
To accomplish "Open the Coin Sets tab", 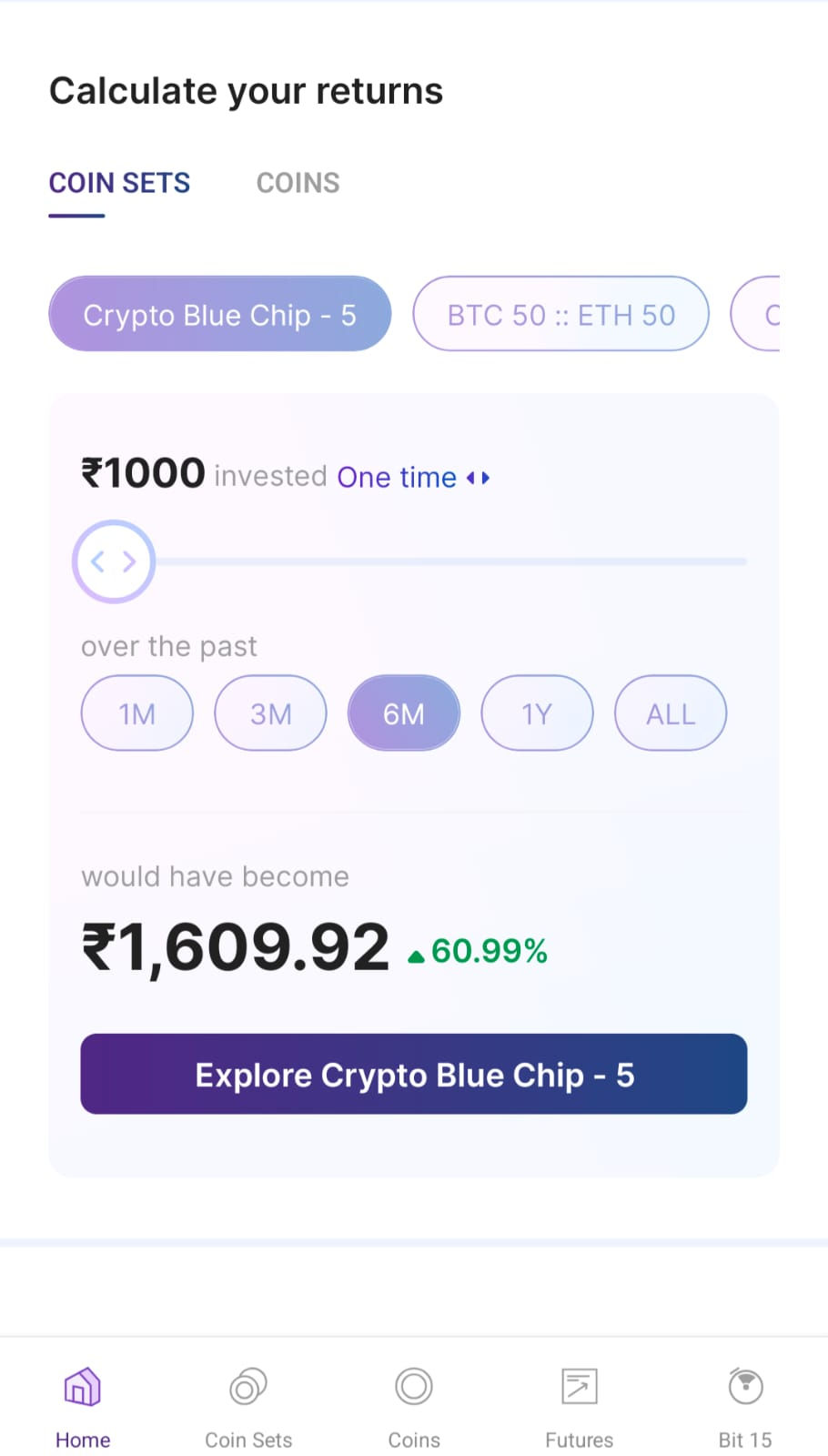I will [x=248, y=1407].
